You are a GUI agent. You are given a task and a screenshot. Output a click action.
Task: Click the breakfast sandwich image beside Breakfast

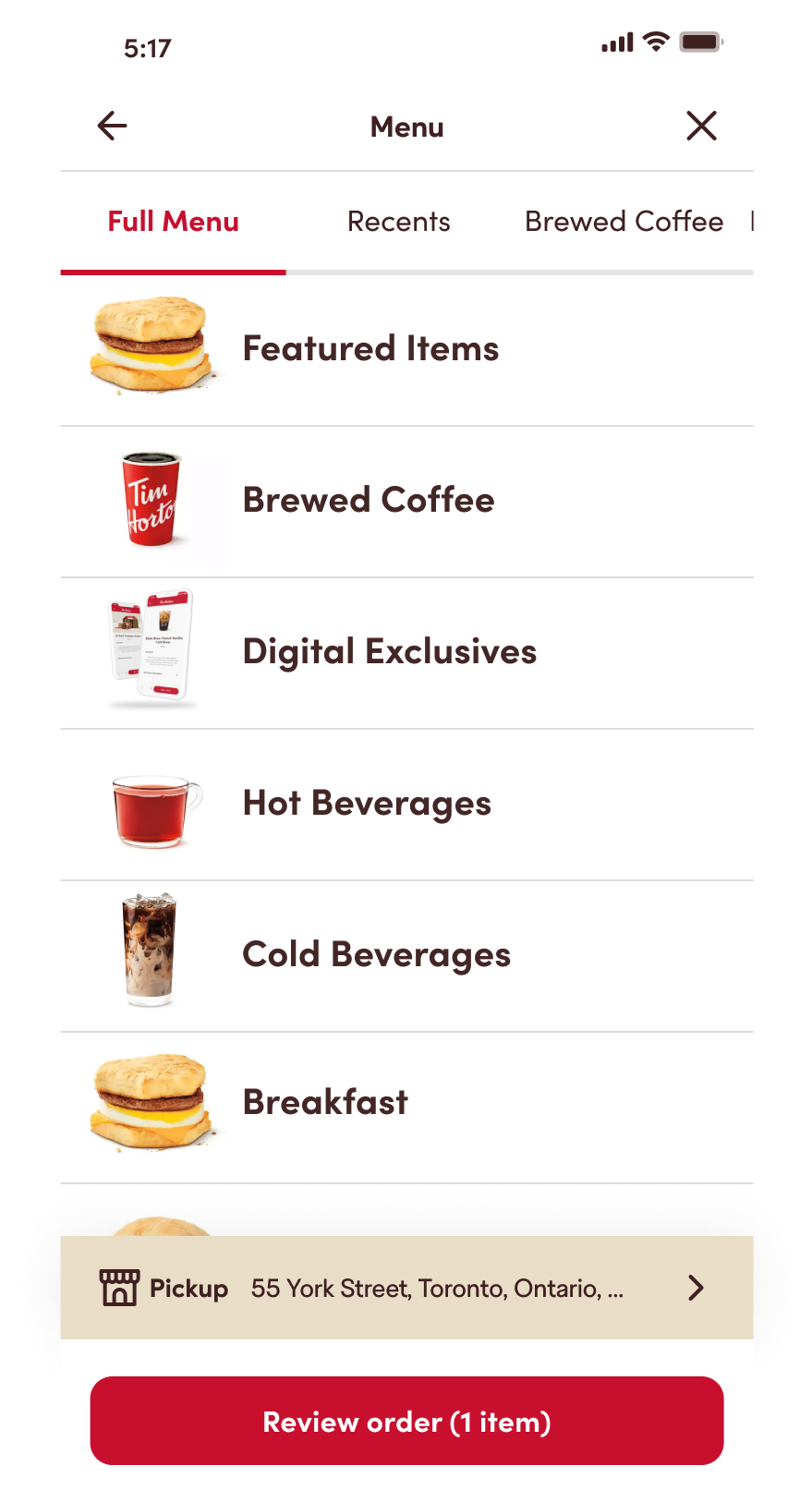tap(155, 1103)
